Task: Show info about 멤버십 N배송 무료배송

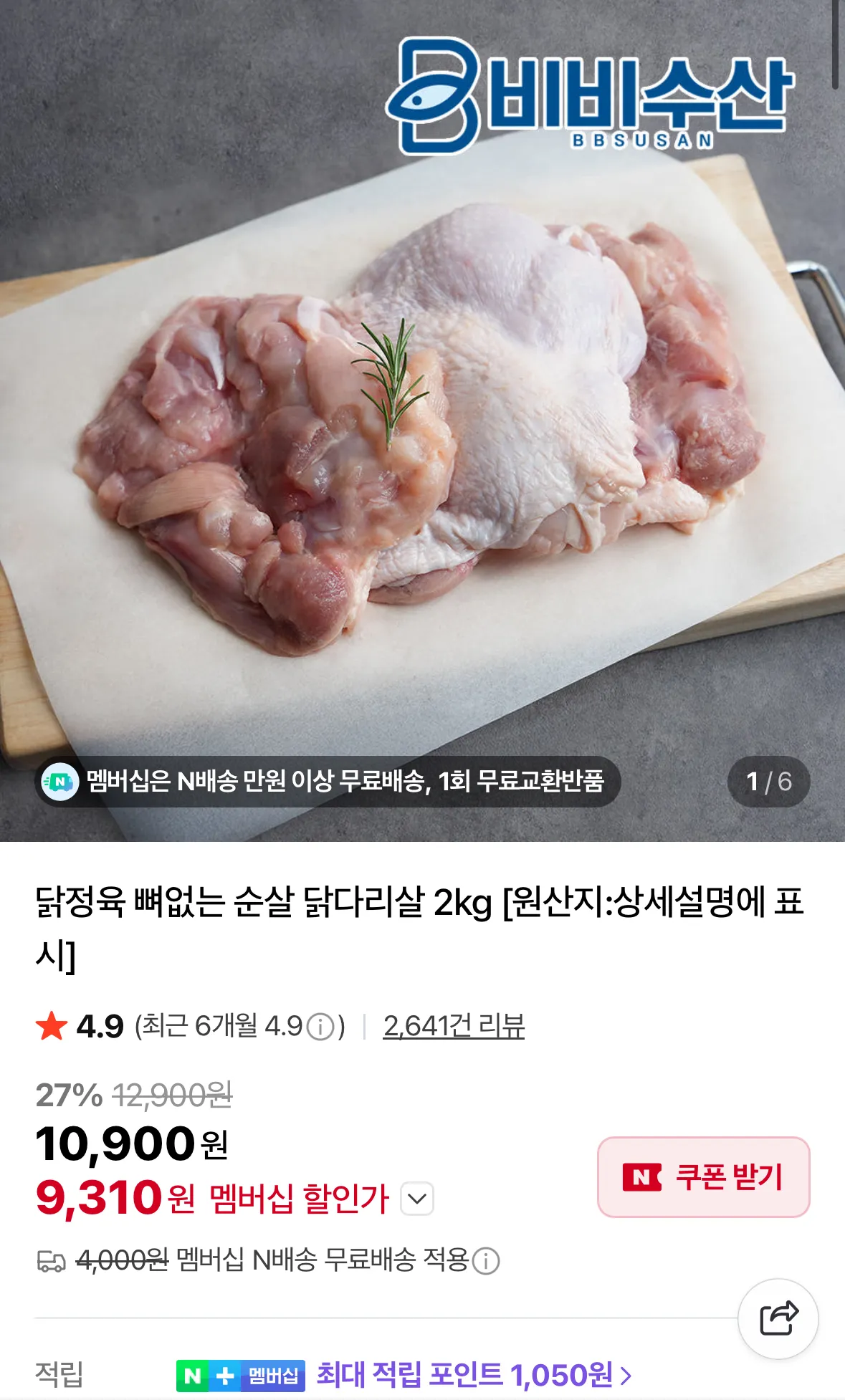Action: coord(486,1260)
